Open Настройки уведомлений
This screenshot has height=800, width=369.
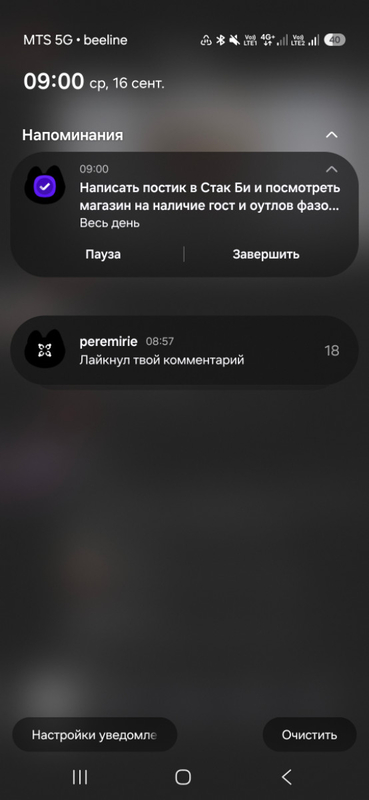[94, 735]
